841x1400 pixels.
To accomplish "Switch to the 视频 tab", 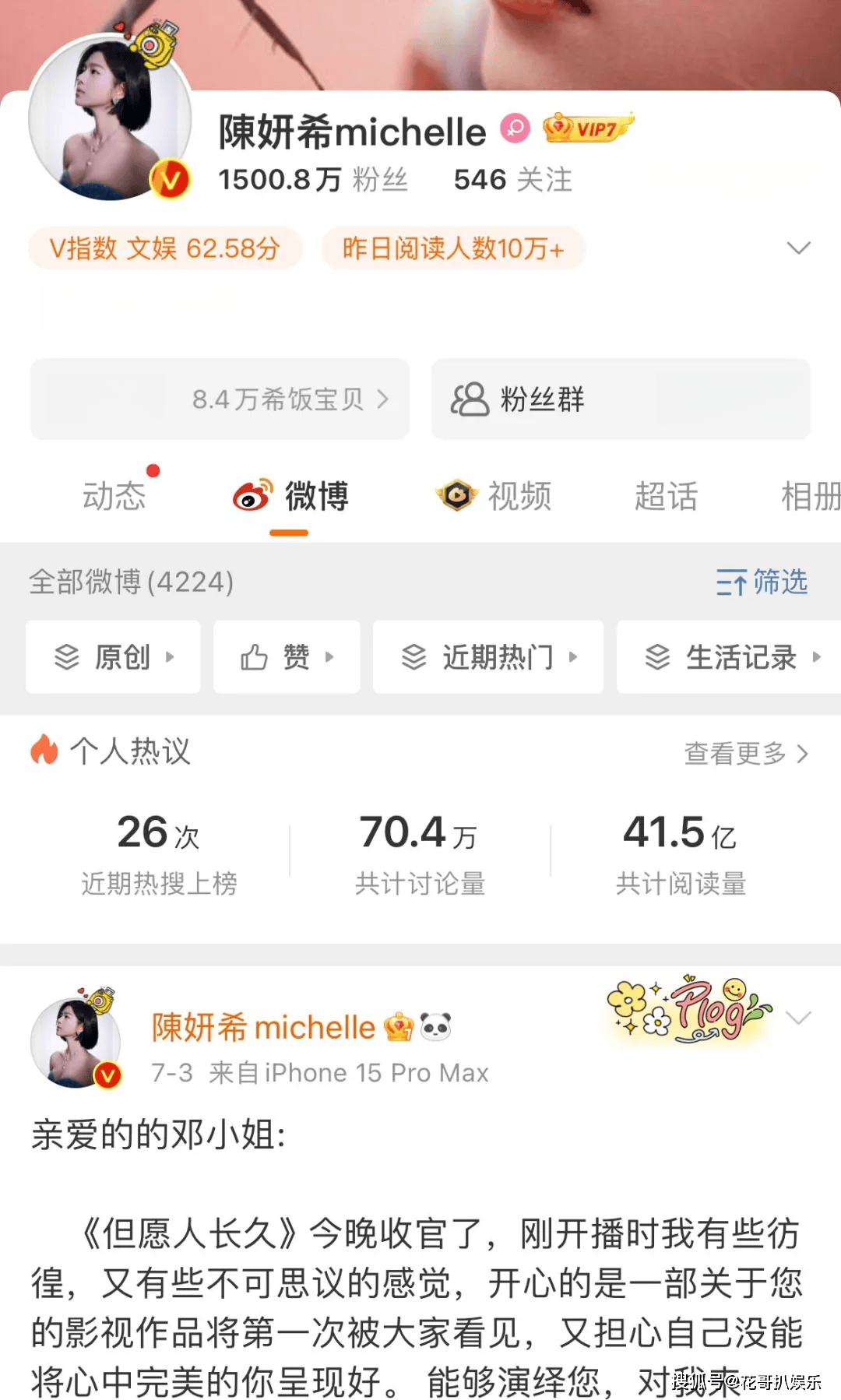I will click(494, 496).
